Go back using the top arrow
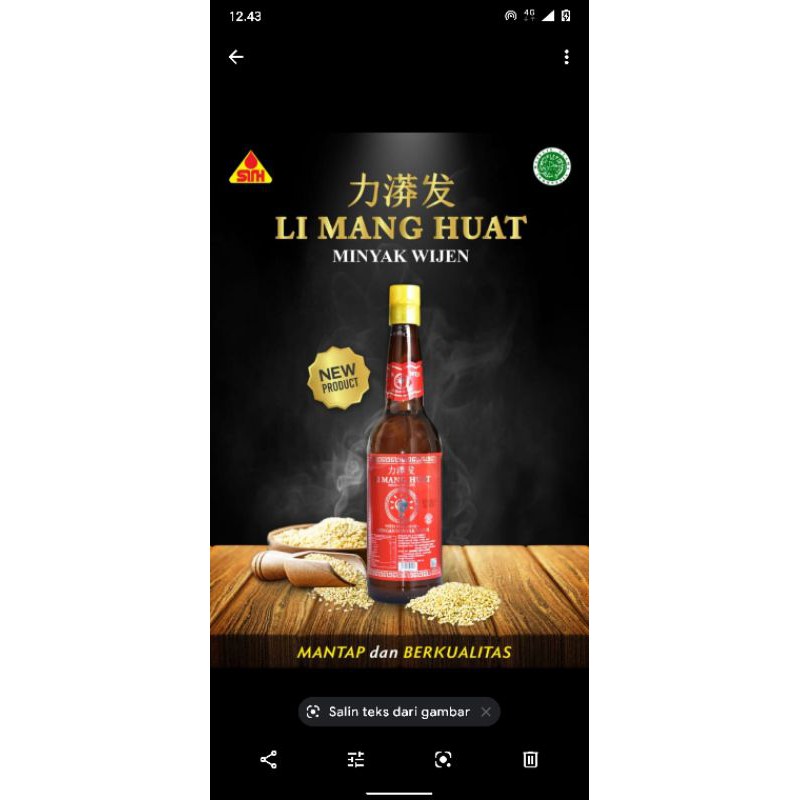Screen dimensions: 800x800 coord(236,57)
